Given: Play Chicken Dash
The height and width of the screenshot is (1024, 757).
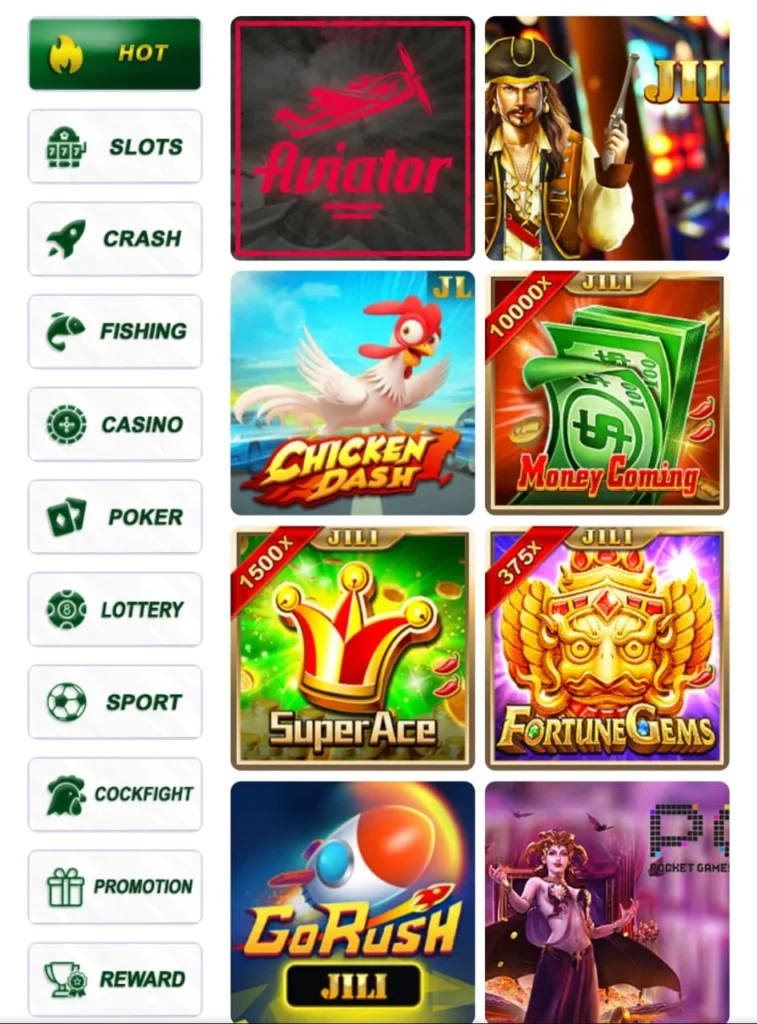Looking at the screenshot, I should [x=352, y=393].
